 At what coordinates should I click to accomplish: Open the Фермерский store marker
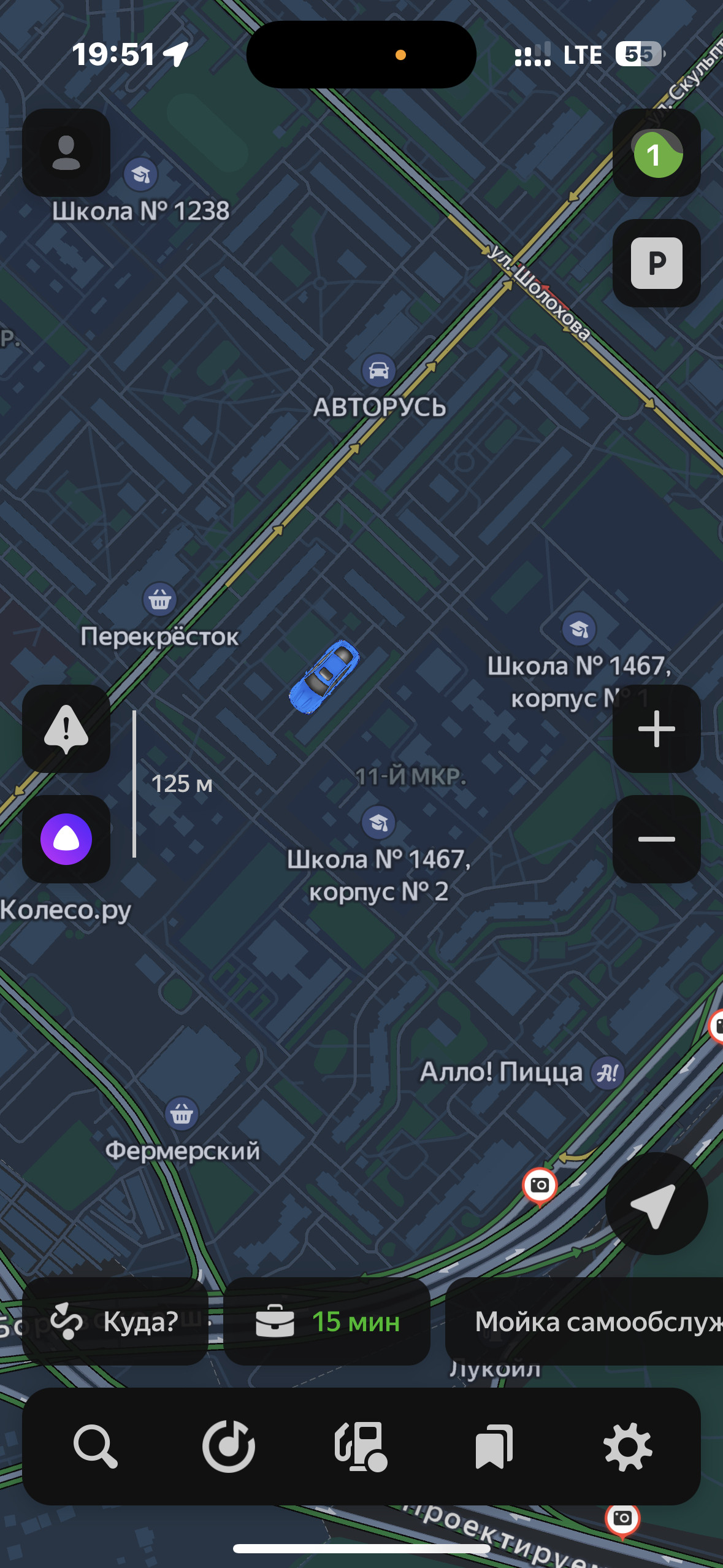pyautogui.click(x=182, y=1113)
